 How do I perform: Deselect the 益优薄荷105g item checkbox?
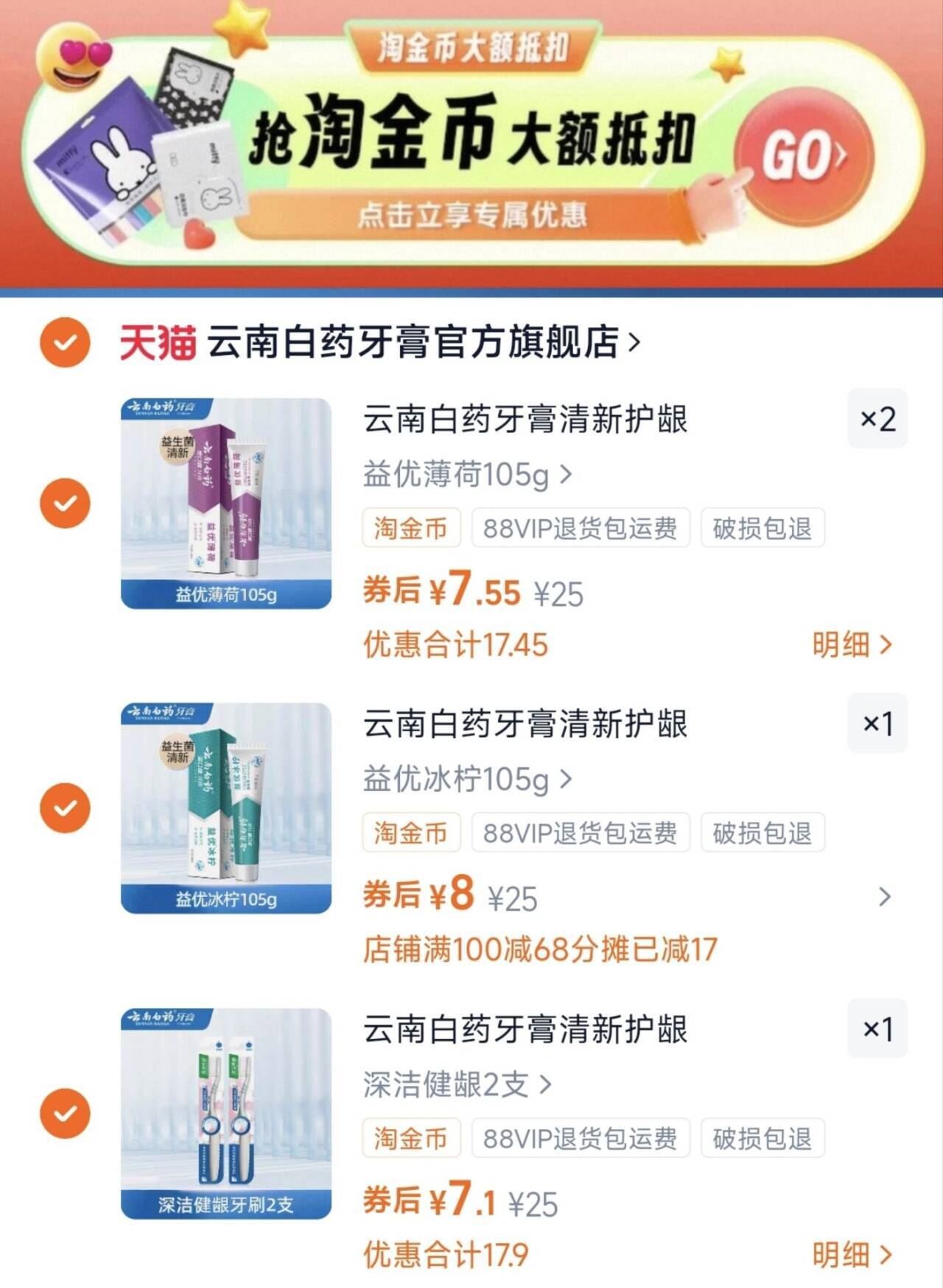pos(66,503)
